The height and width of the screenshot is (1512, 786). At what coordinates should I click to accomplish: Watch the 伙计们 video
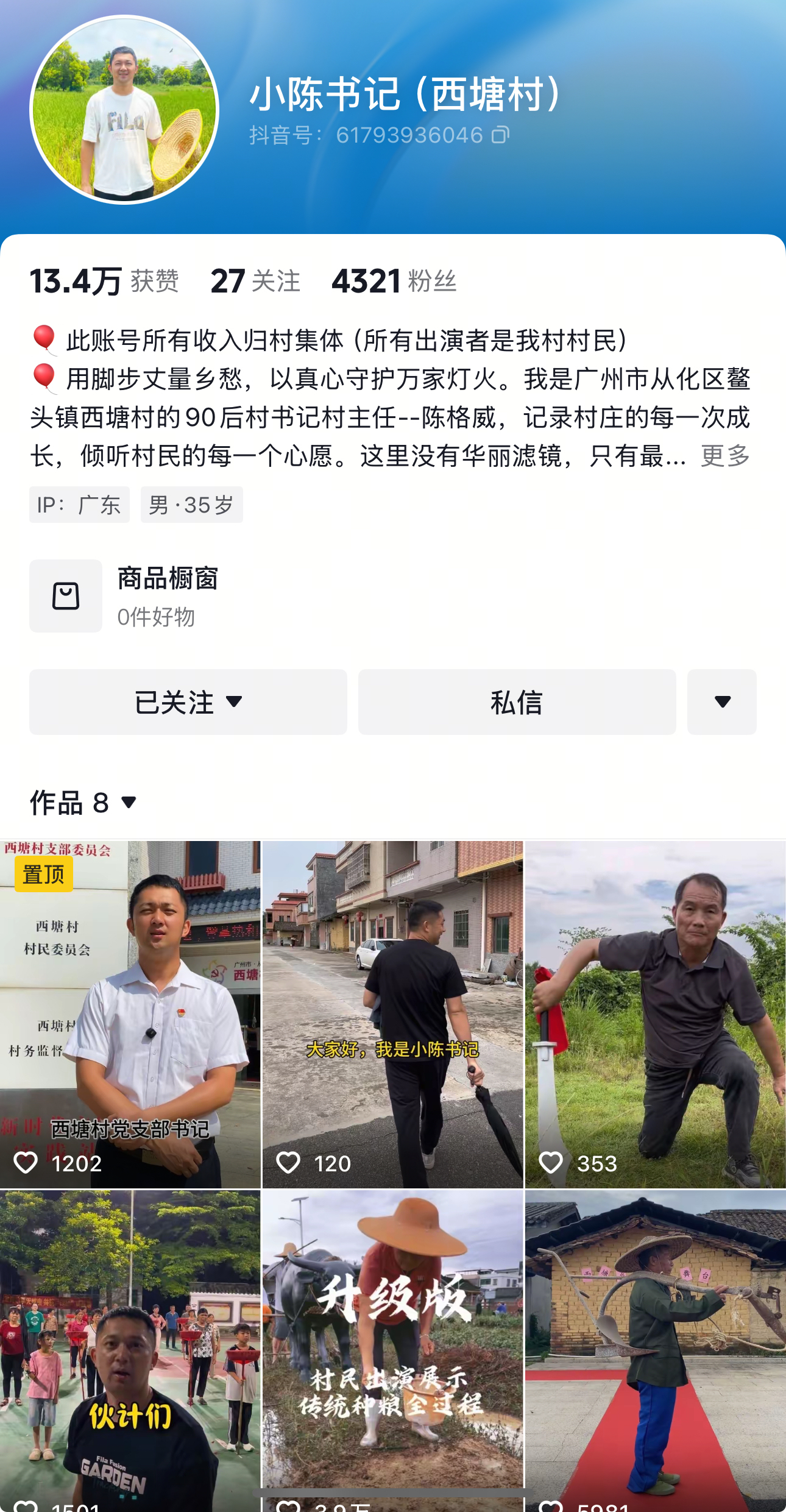(x=130, y=1350)
